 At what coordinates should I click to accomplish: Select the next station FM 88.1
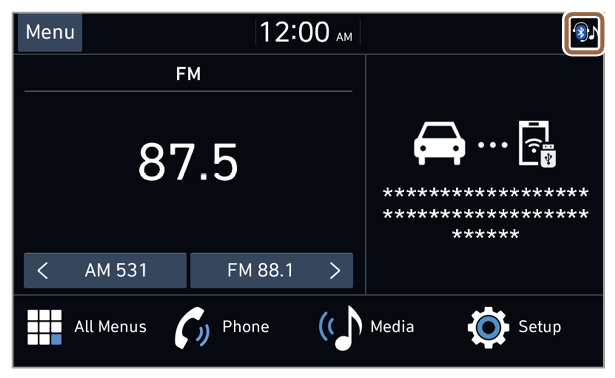[271, 271]
